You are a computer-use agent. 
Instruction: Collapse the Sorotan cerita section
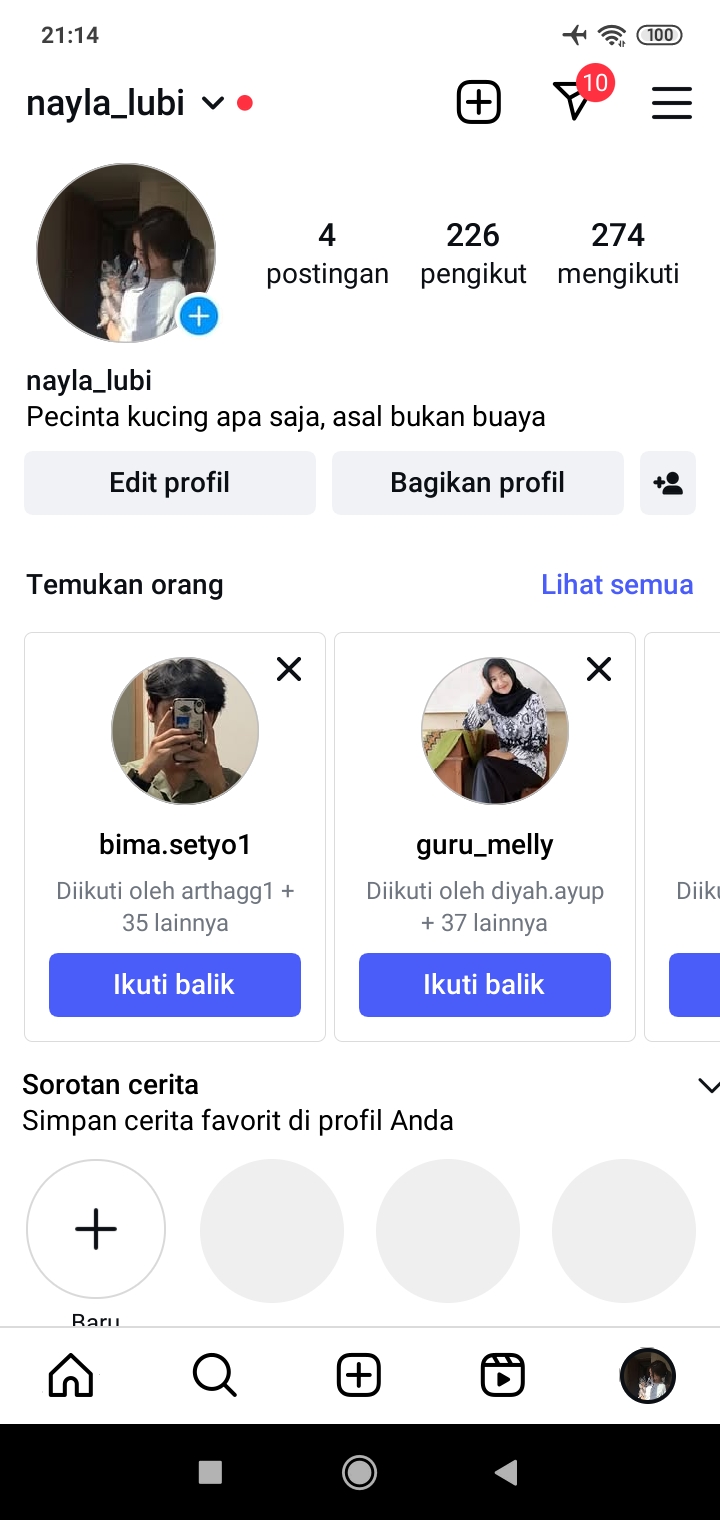tap(707, 1086)
